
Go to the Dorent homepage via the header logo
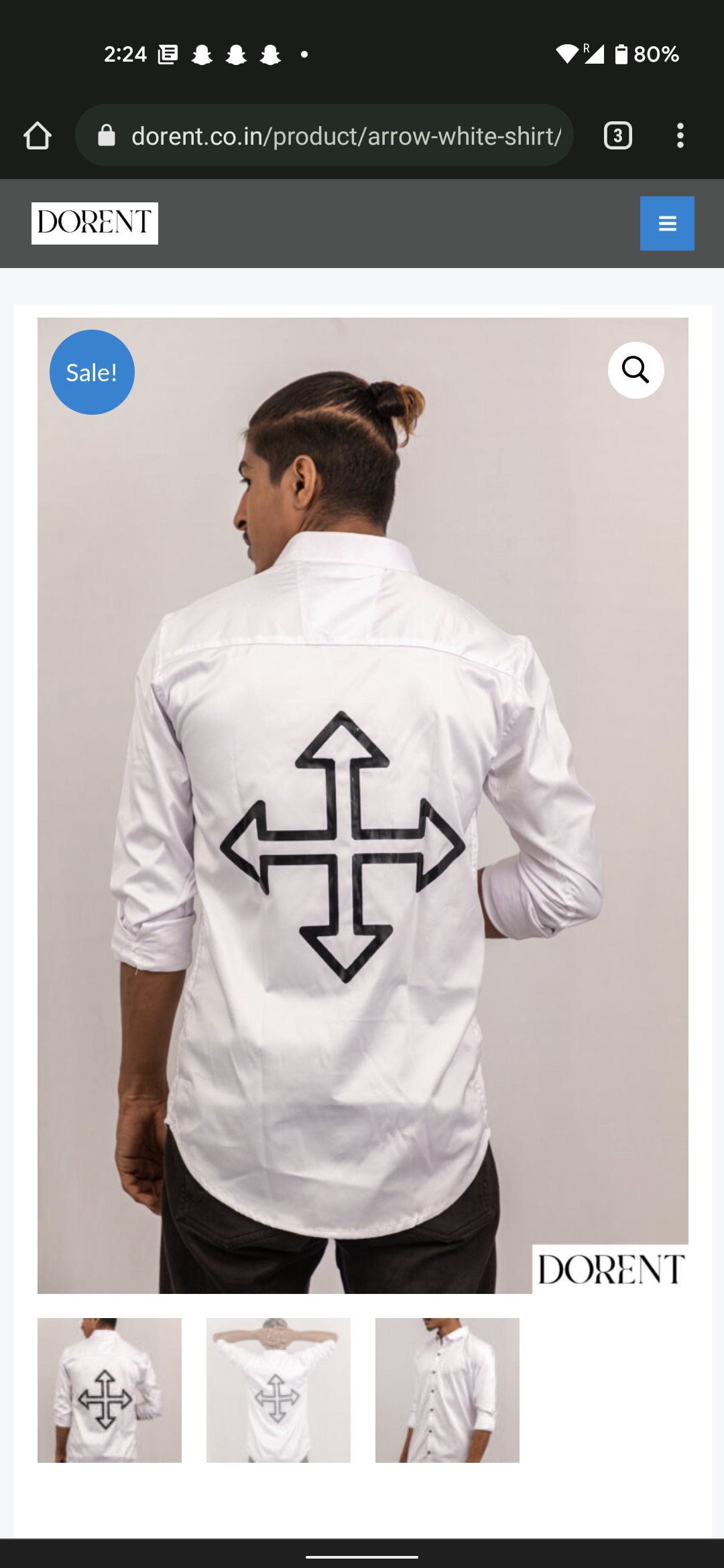pyautogui.click(x=95, y=223)
